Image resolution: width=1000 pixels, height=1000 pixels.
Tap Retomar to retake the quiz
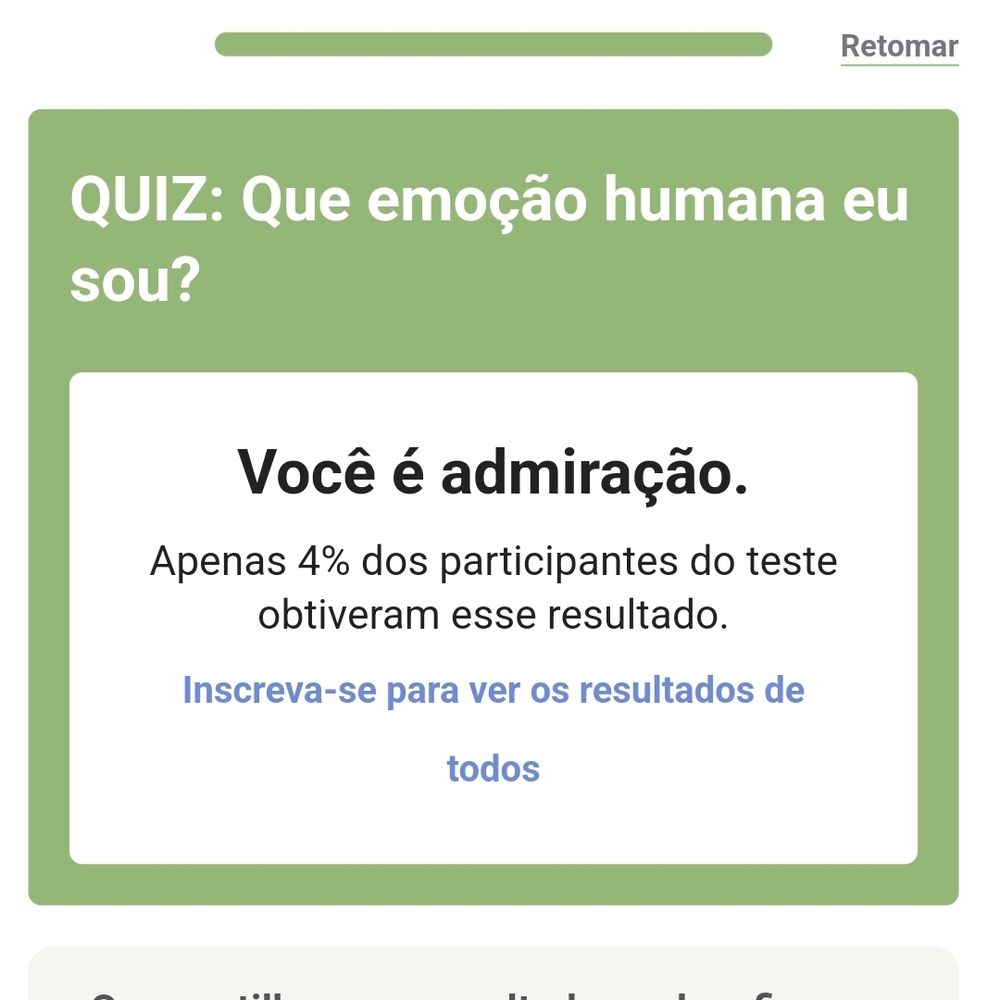click(x=899, y=47)
